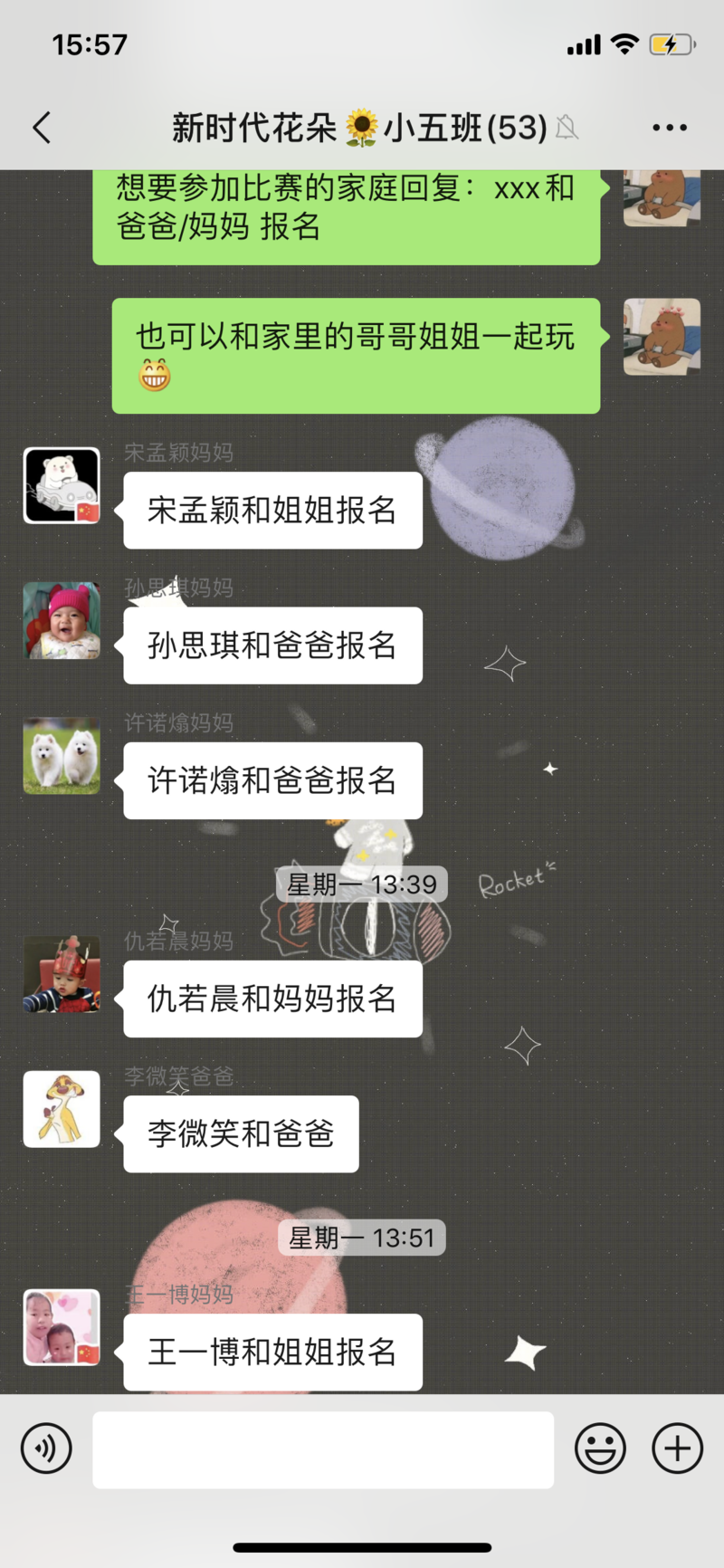View 孙思琪妈妈's profile avatar

(x=62, y=620)
